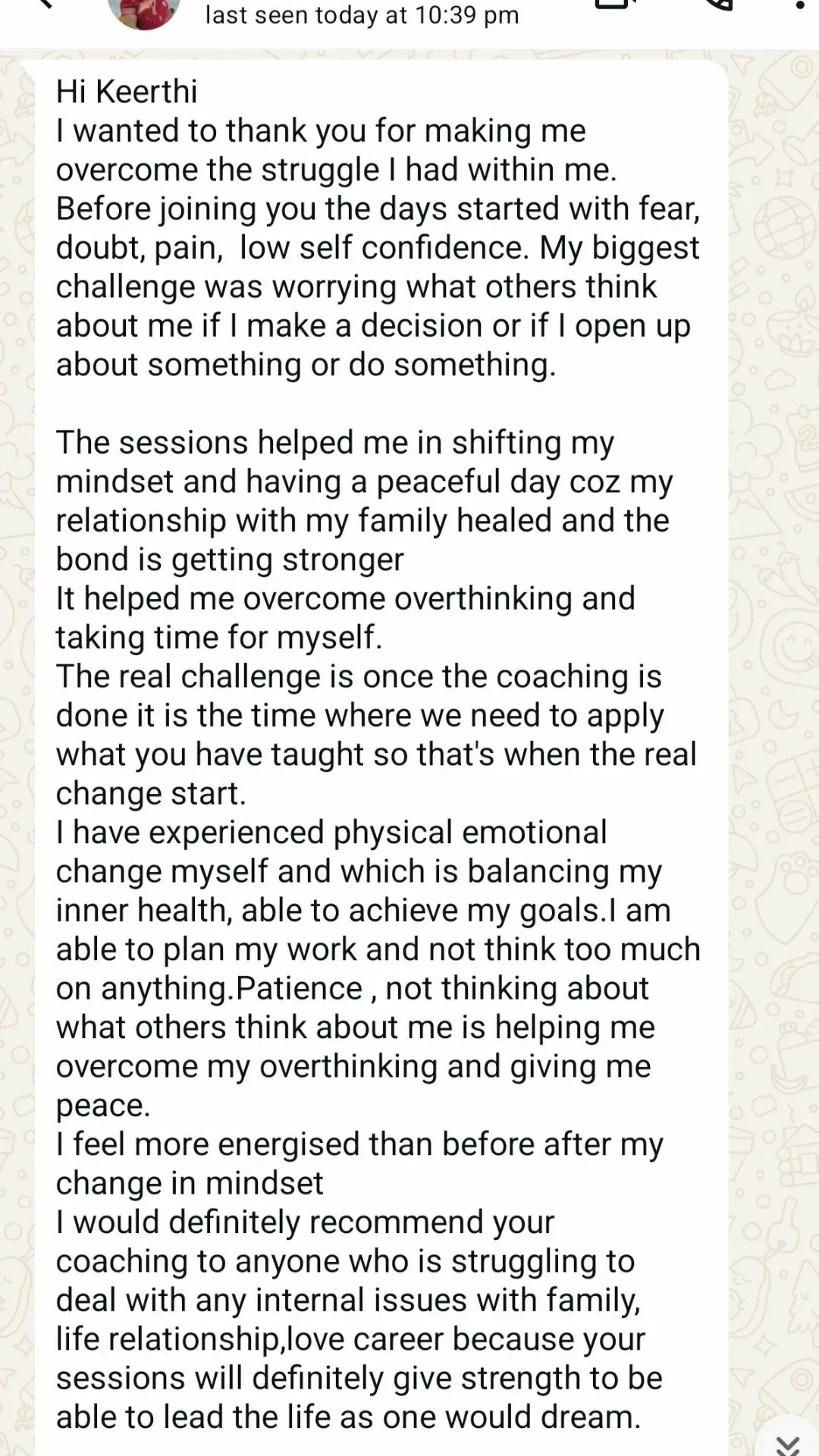This screenshot has height=1456, width=819.
Task: Go back using the top arrow
Action: 45,5
